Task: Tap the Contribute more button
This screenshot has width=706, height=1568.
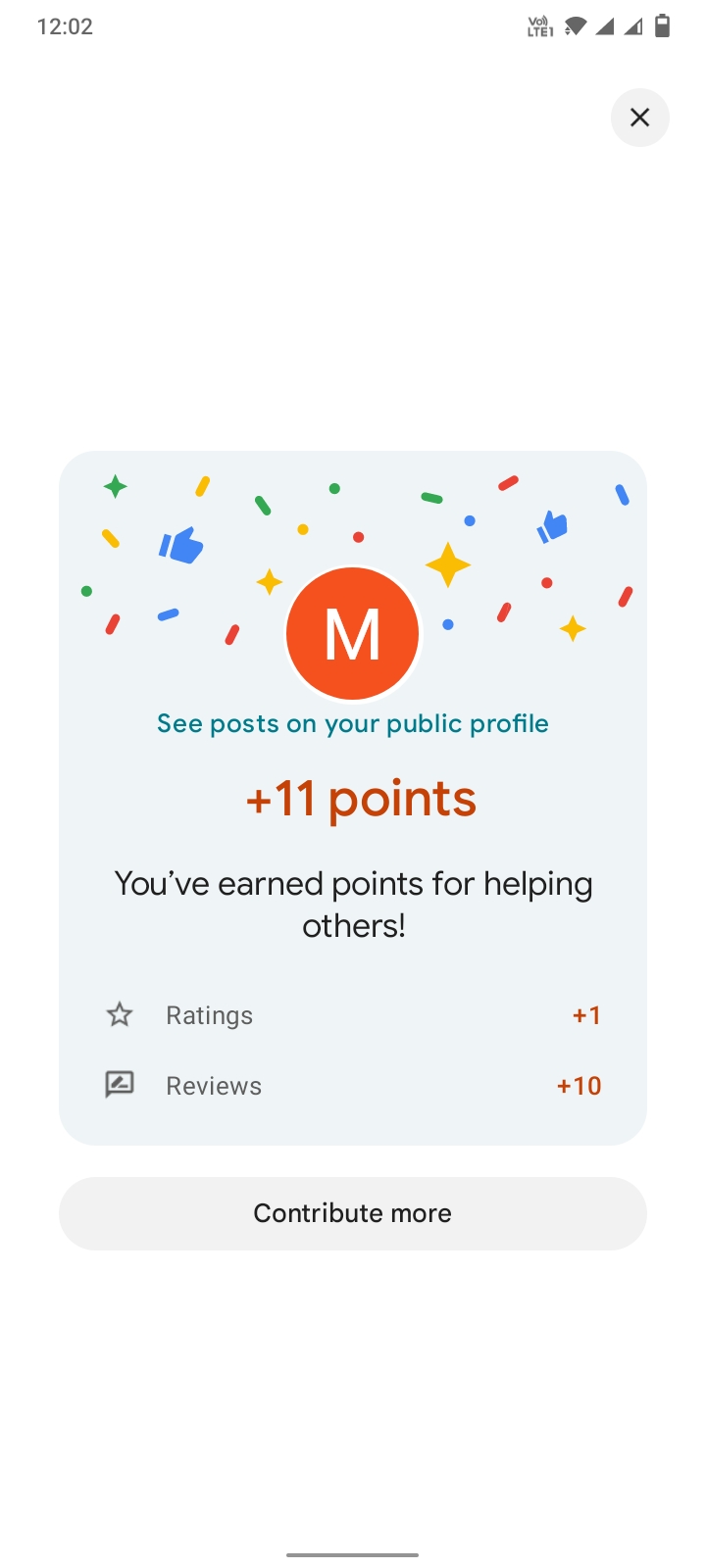Action: tap(353, 1213)
